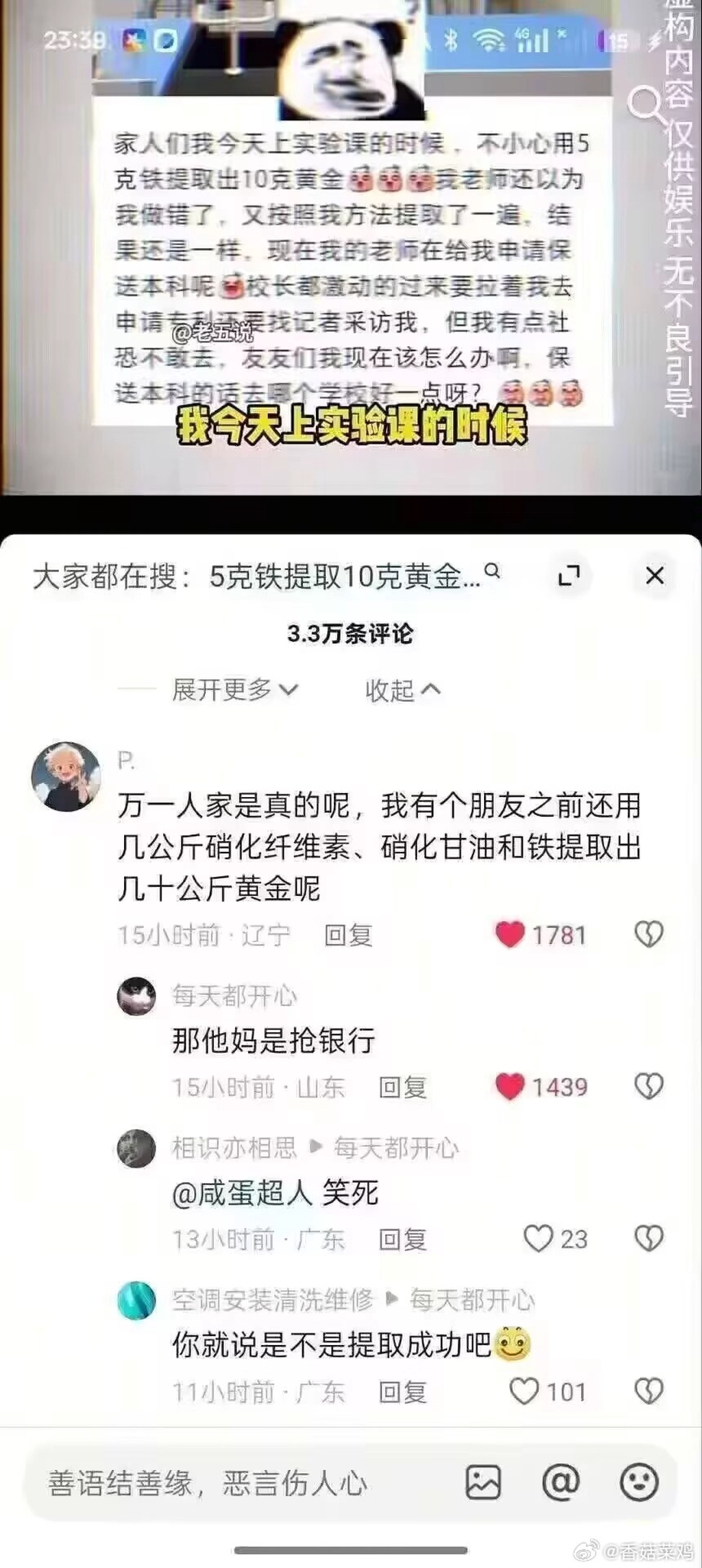
Task: Dislike 空调安装清洗维修's comment
Action: (649, 1391)
